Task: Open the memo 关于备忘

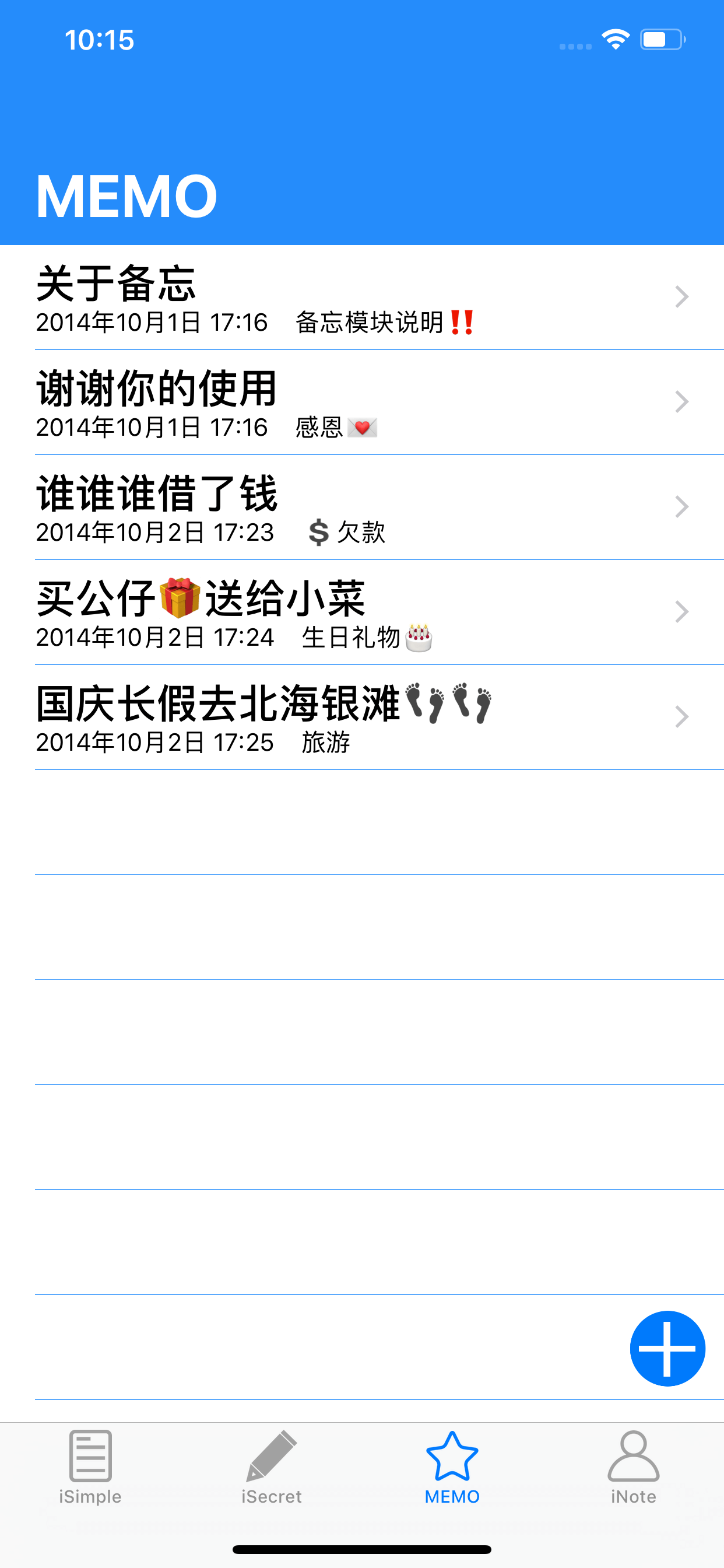Action: click(x=362, y=297)
